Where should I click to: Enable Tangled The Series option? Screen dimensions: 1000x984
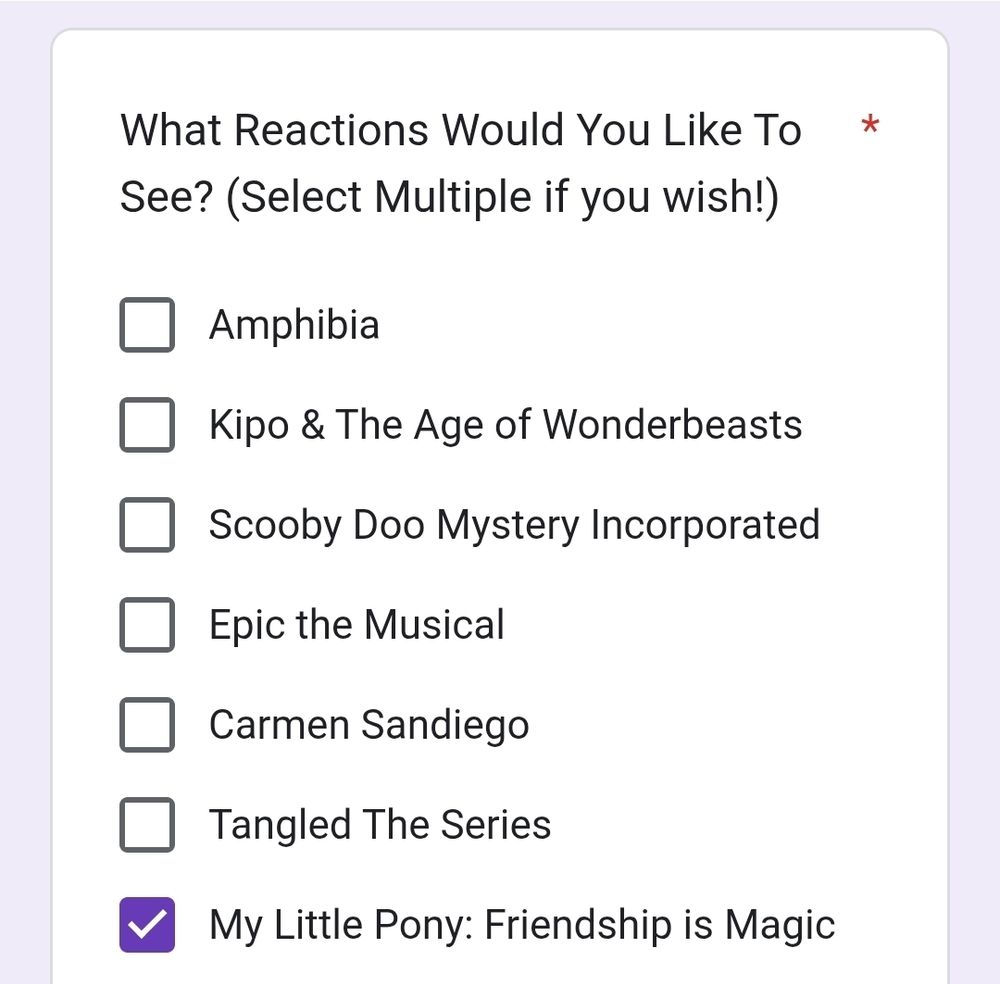click(x=147, y=825)
